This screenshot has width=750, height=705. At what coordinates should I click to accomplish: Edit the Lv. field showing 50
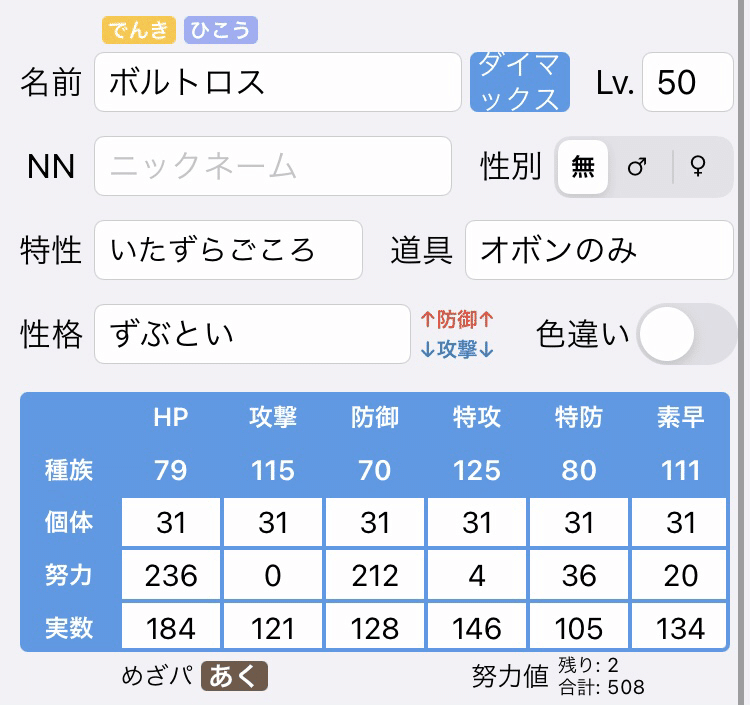tap(687, 82)
